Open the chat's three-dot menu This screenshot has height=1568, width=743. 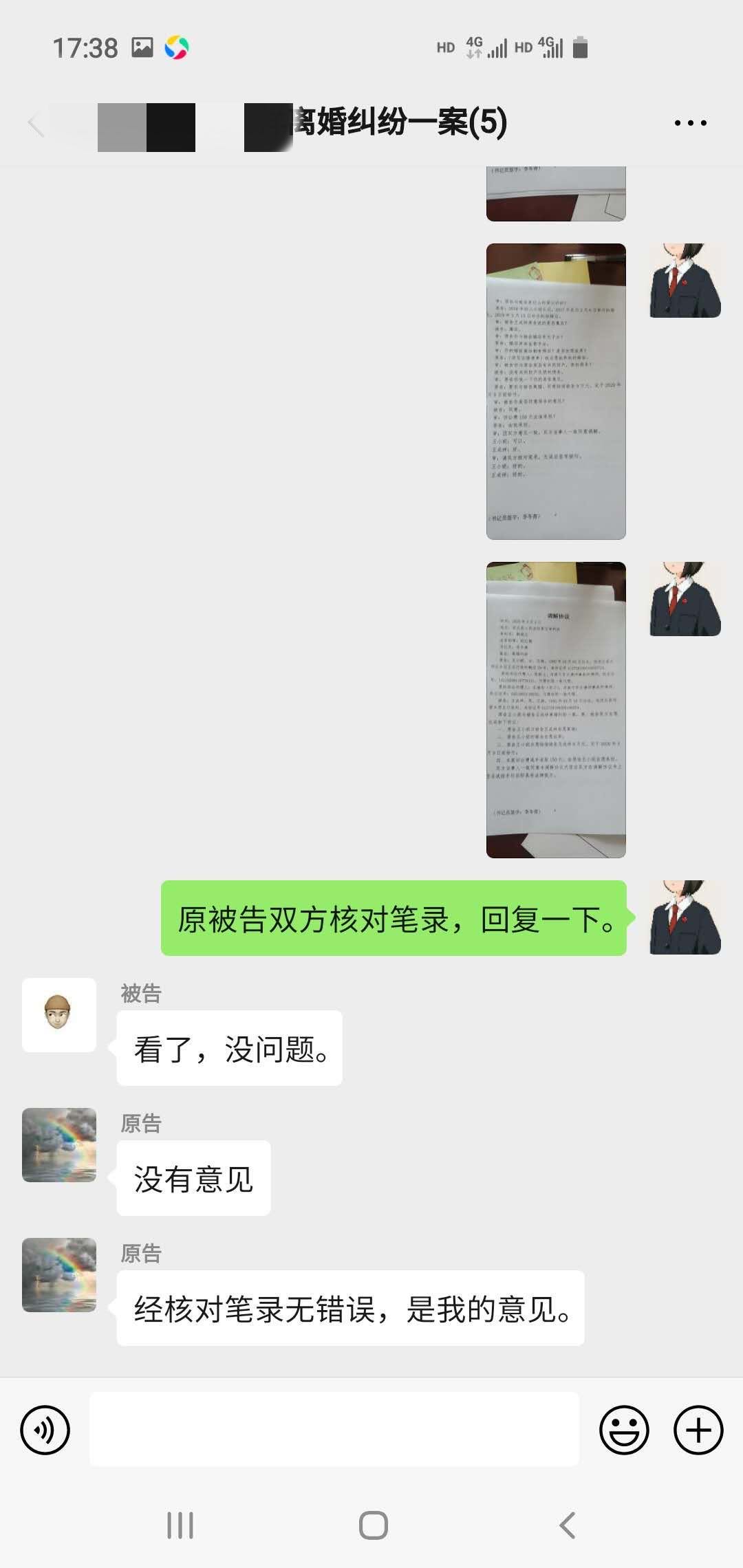coord(690,124)
